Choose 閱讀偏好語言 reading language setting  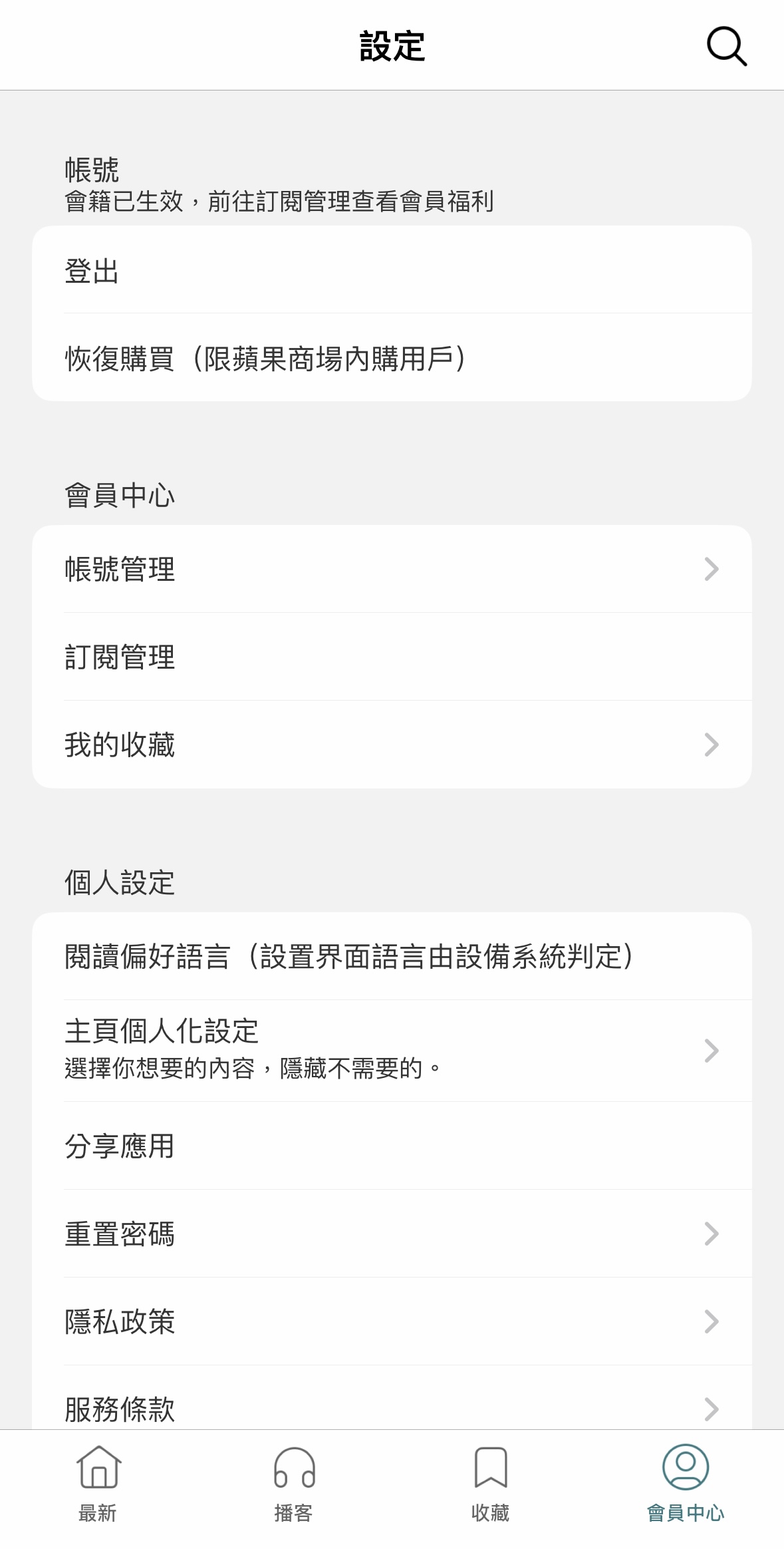(392, 956)
